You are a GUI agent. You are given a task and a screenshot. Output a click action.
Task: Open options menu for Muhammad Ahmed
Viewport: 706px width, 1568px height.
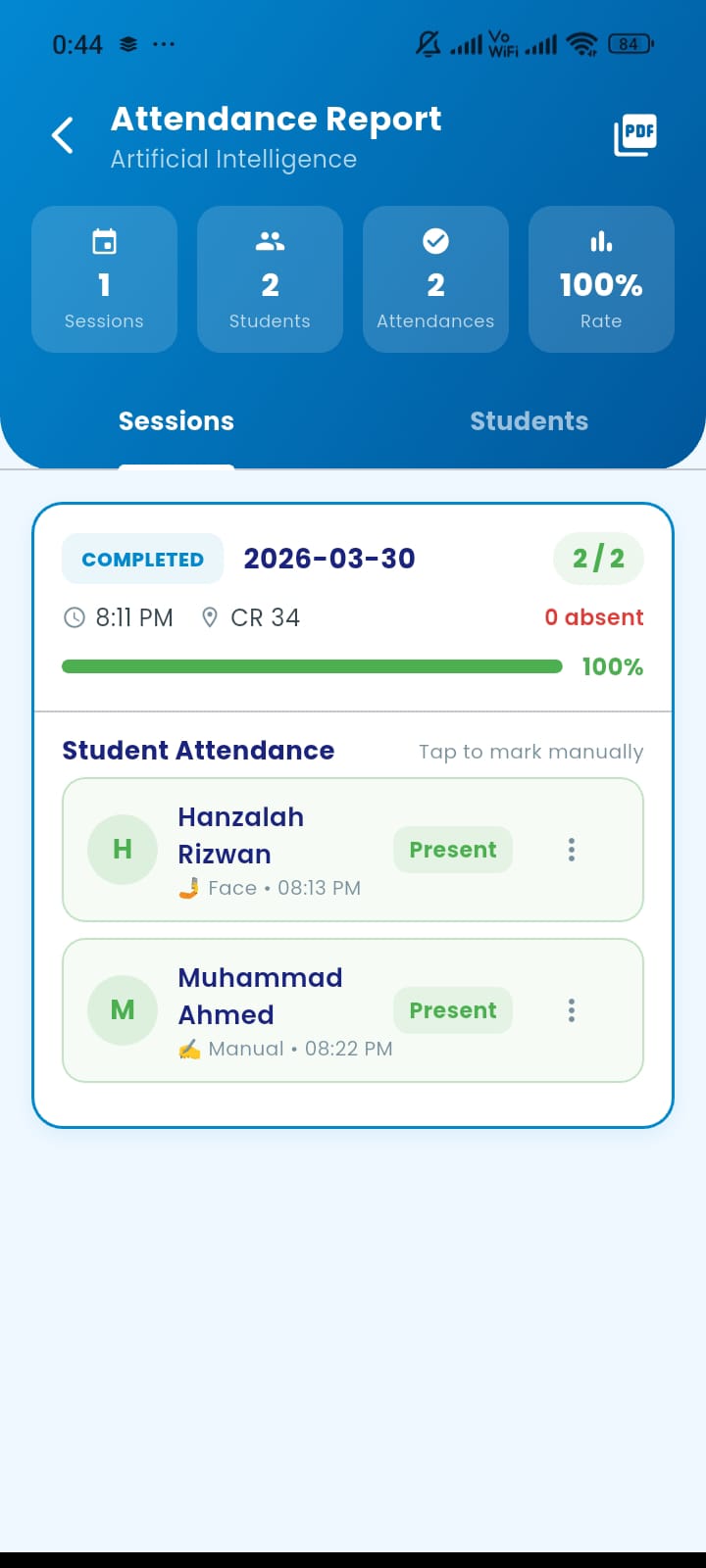(572, 1010)
